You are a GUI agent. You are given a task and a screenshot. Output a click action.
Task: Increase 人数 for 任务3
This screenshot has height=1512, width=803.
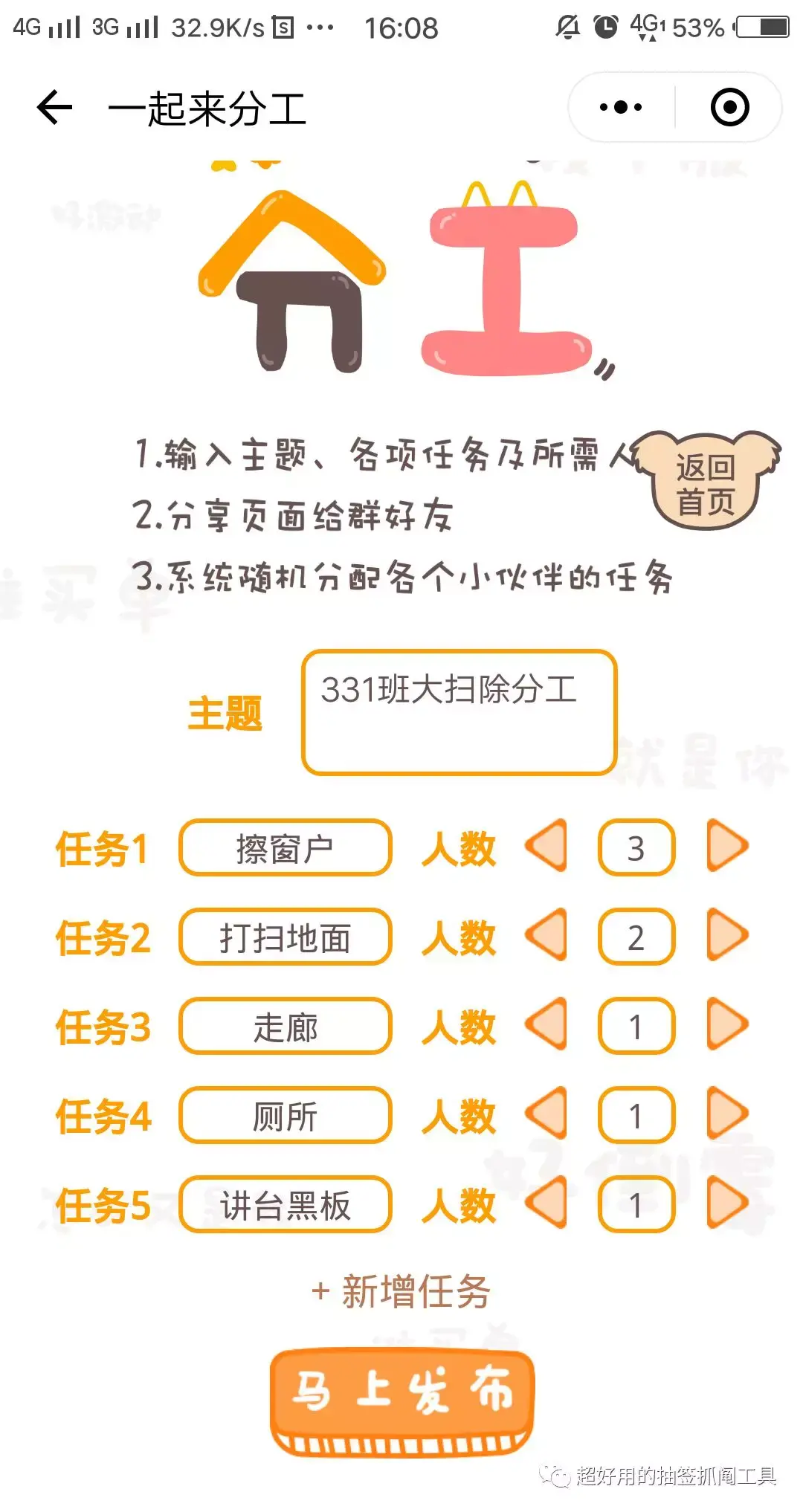726,1024
